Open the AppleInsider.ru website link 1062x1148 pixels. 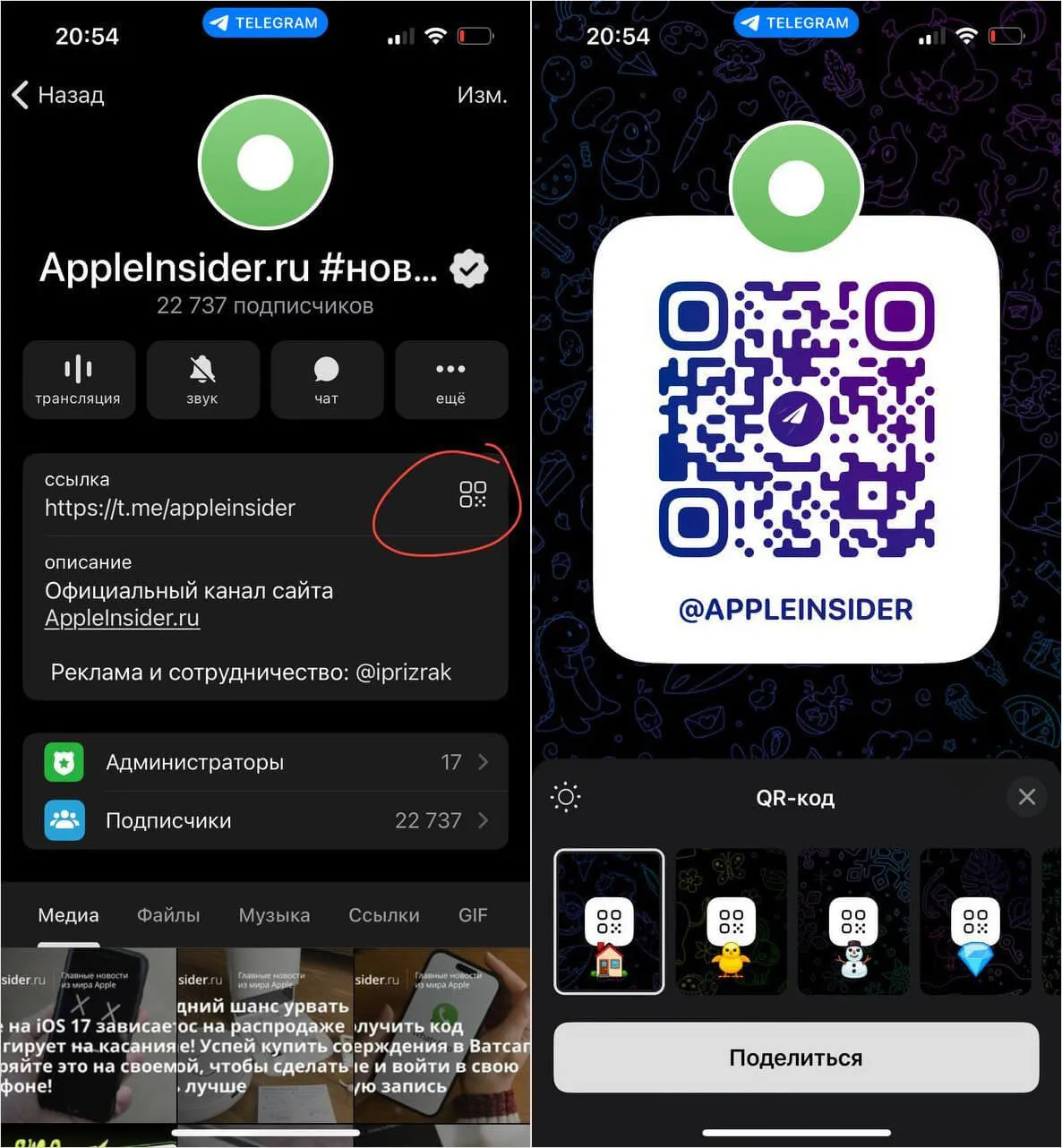pos(122,618)
